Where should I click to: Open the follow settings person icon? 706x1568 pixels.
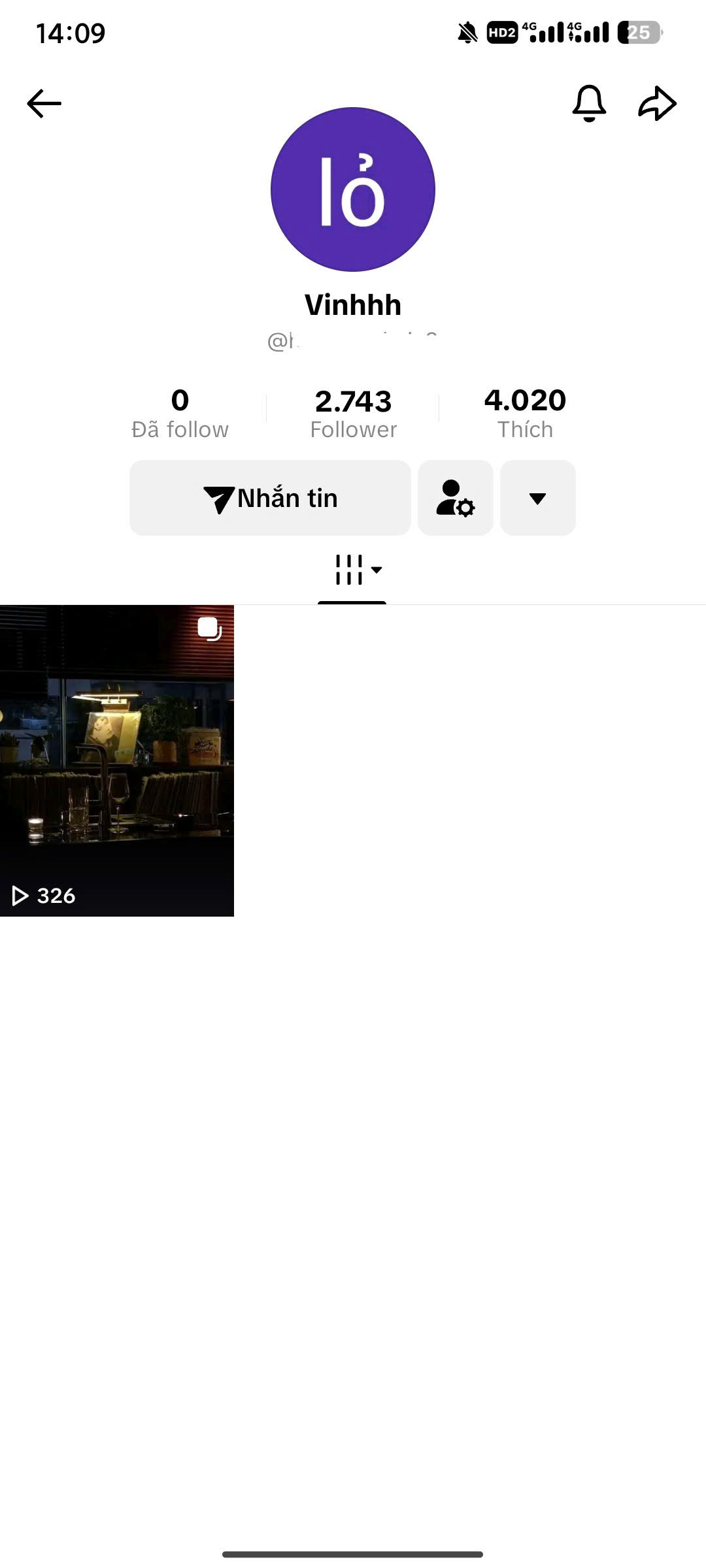pos(455,498)
